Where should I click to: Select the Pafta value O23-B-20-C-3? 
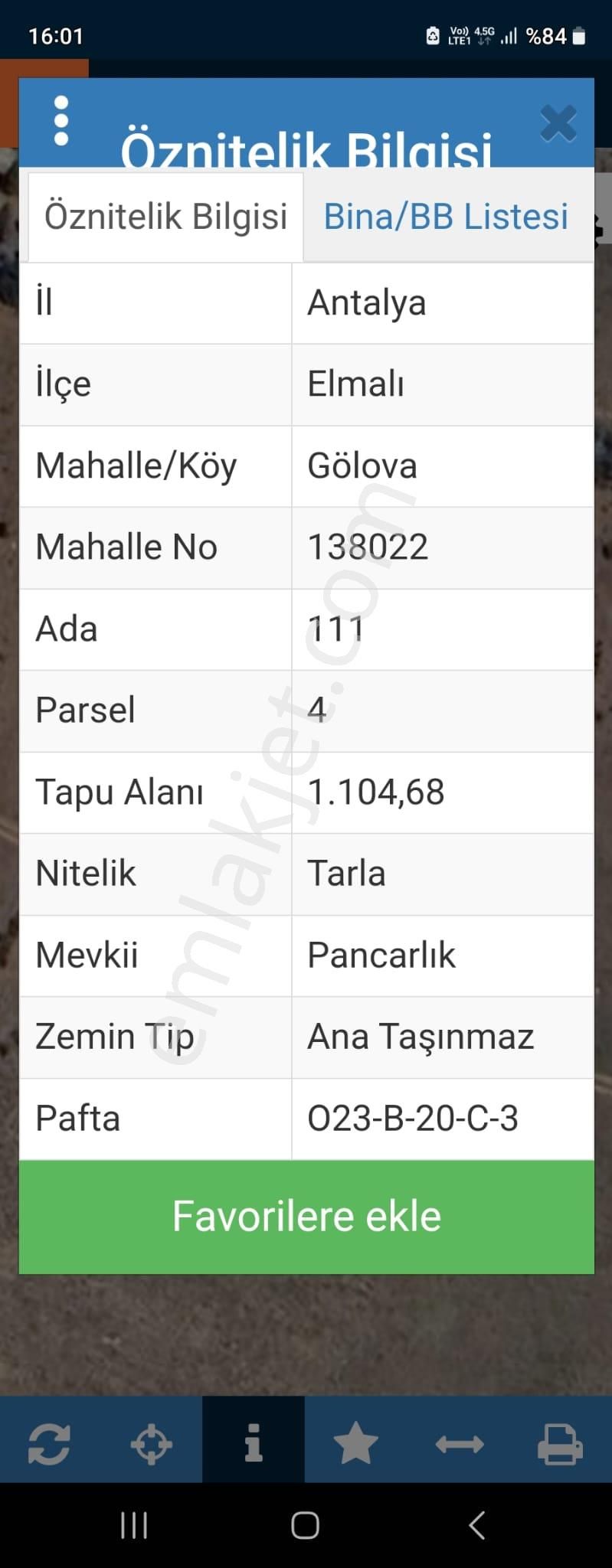point(413,1118)
